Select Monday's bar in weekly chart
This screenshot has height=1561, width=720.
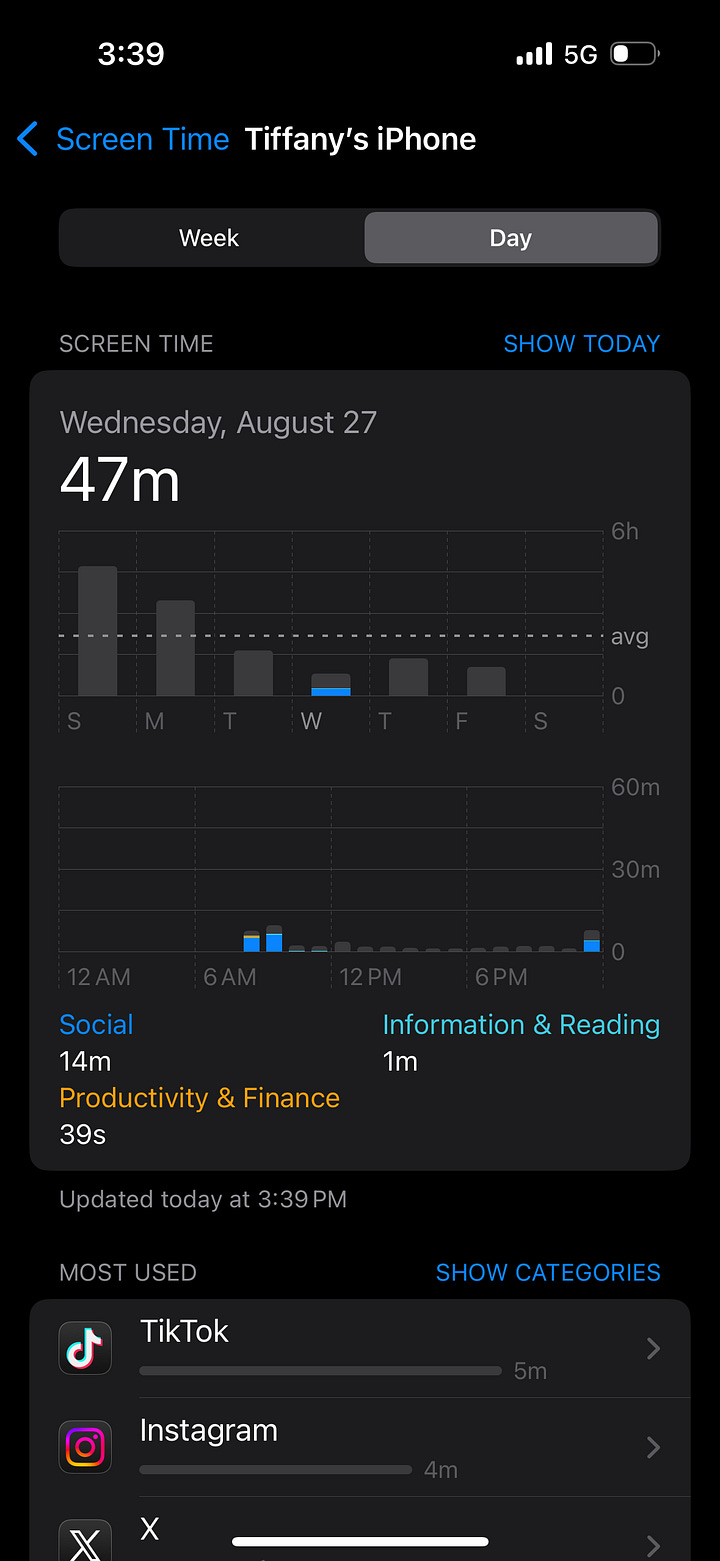pyautogui.click(x=175, y=648)
